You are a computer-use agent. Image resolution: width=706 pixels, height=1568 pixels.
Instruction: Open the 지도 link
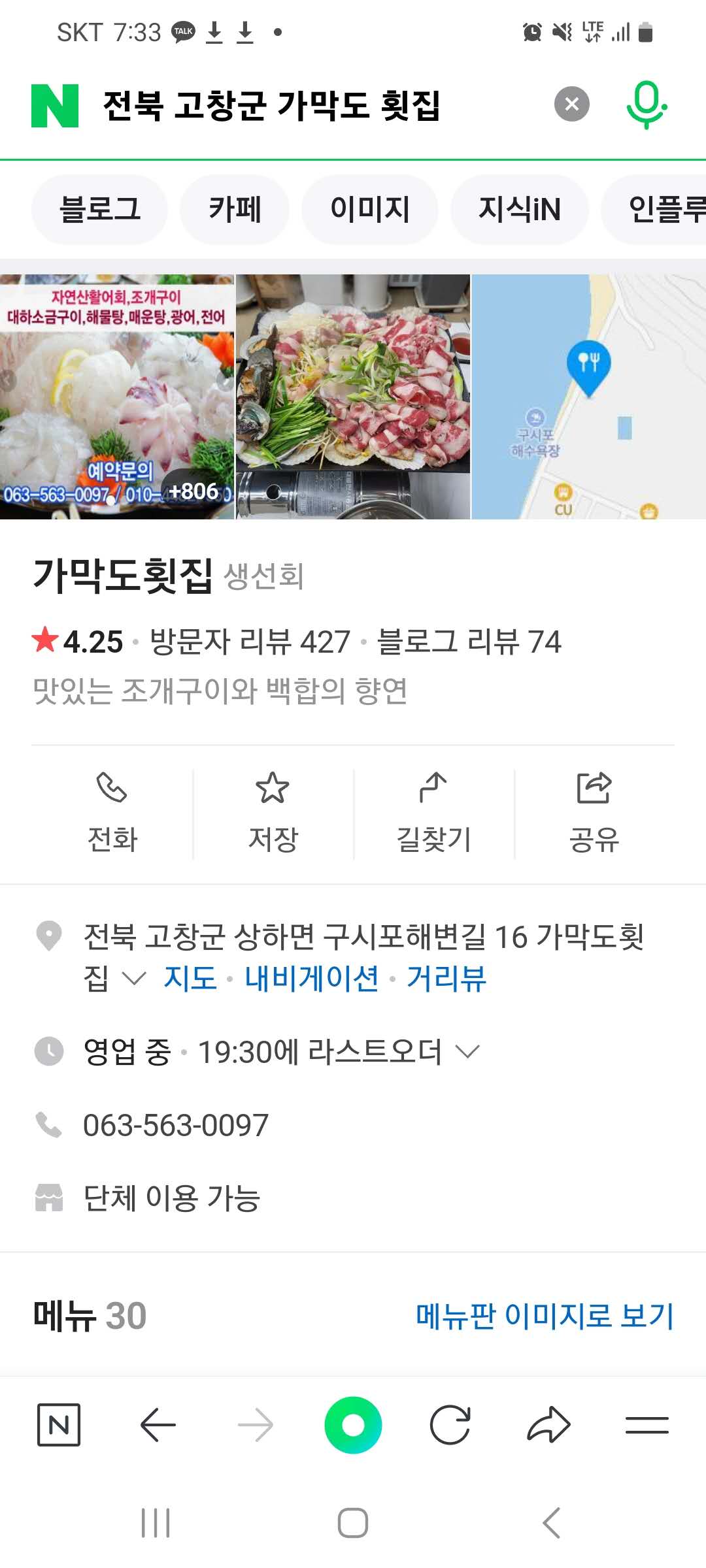[x=190, y=979]
